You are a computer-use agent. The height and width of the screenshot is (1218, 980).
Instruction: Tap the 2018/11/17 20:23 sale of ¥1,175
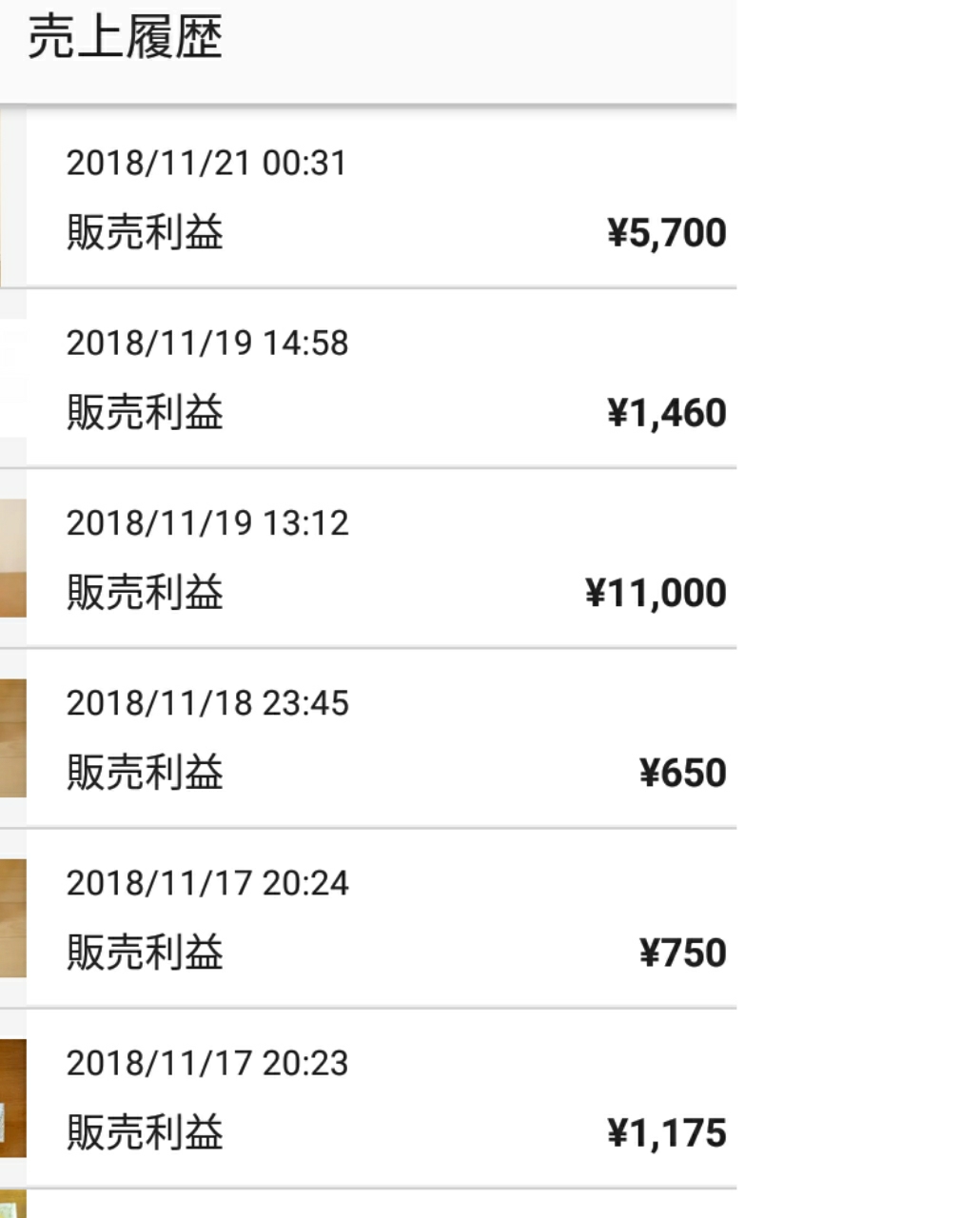pos(381,1097)
